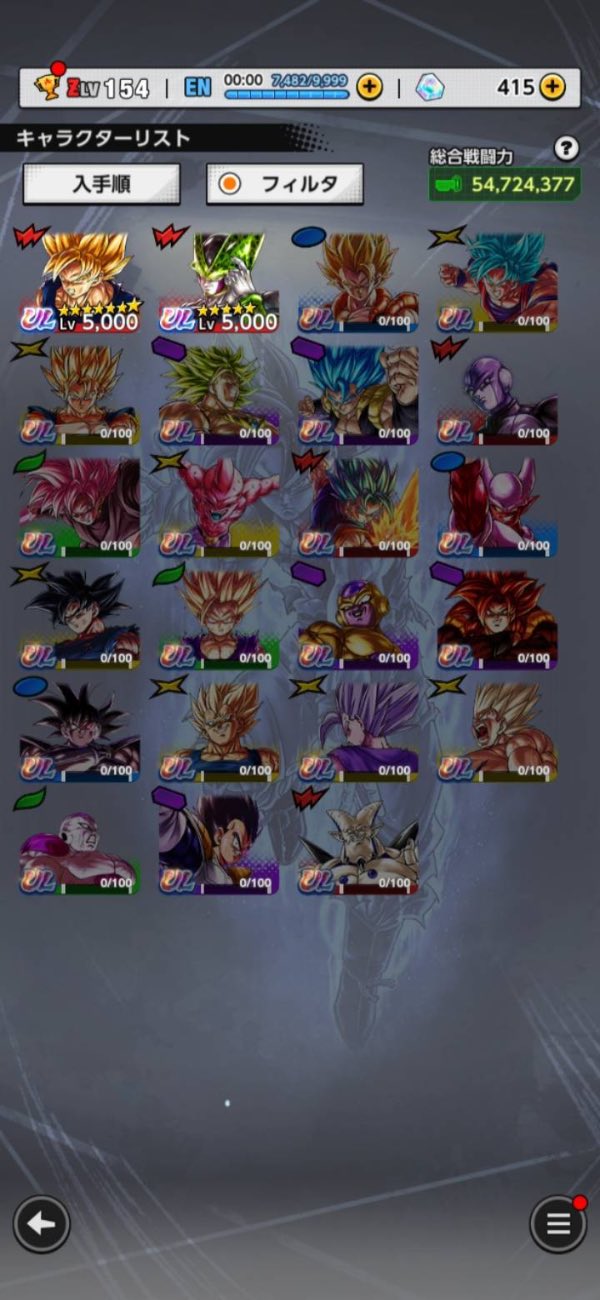The height and width of the screenshot is (1300, 600).
Task: Choose the Hit character card
Action: coord(497,394)
